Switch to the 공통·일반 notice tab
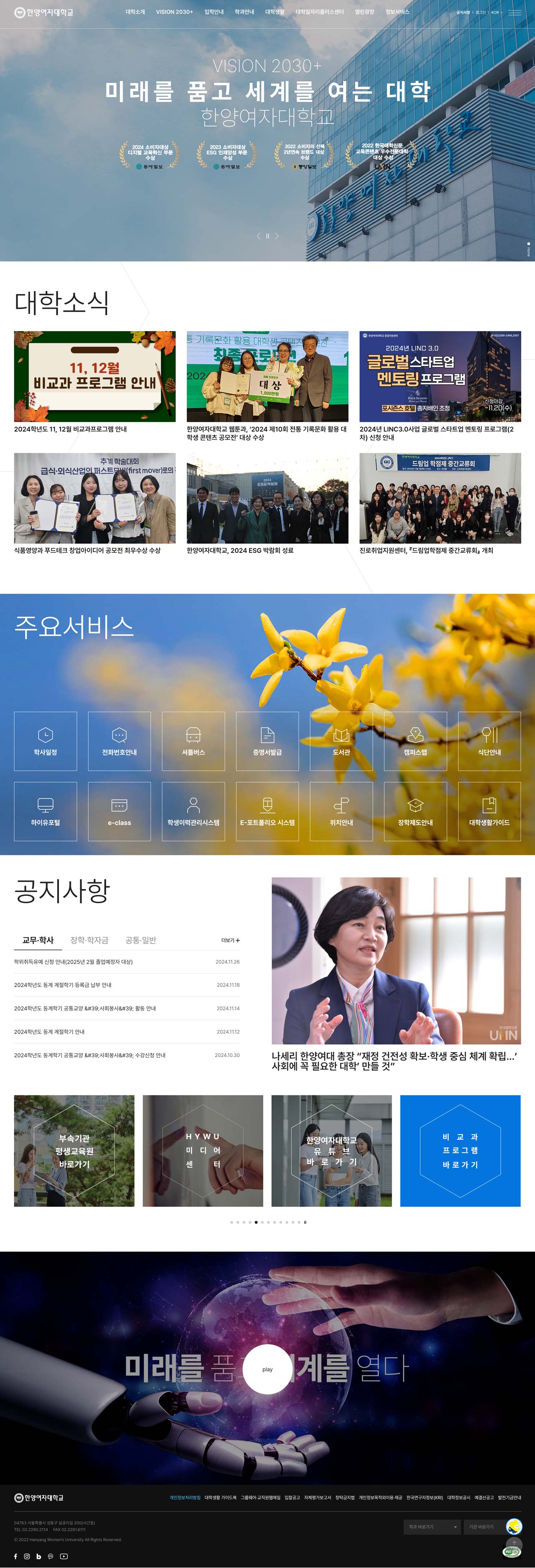 click(x=140, y=940)
